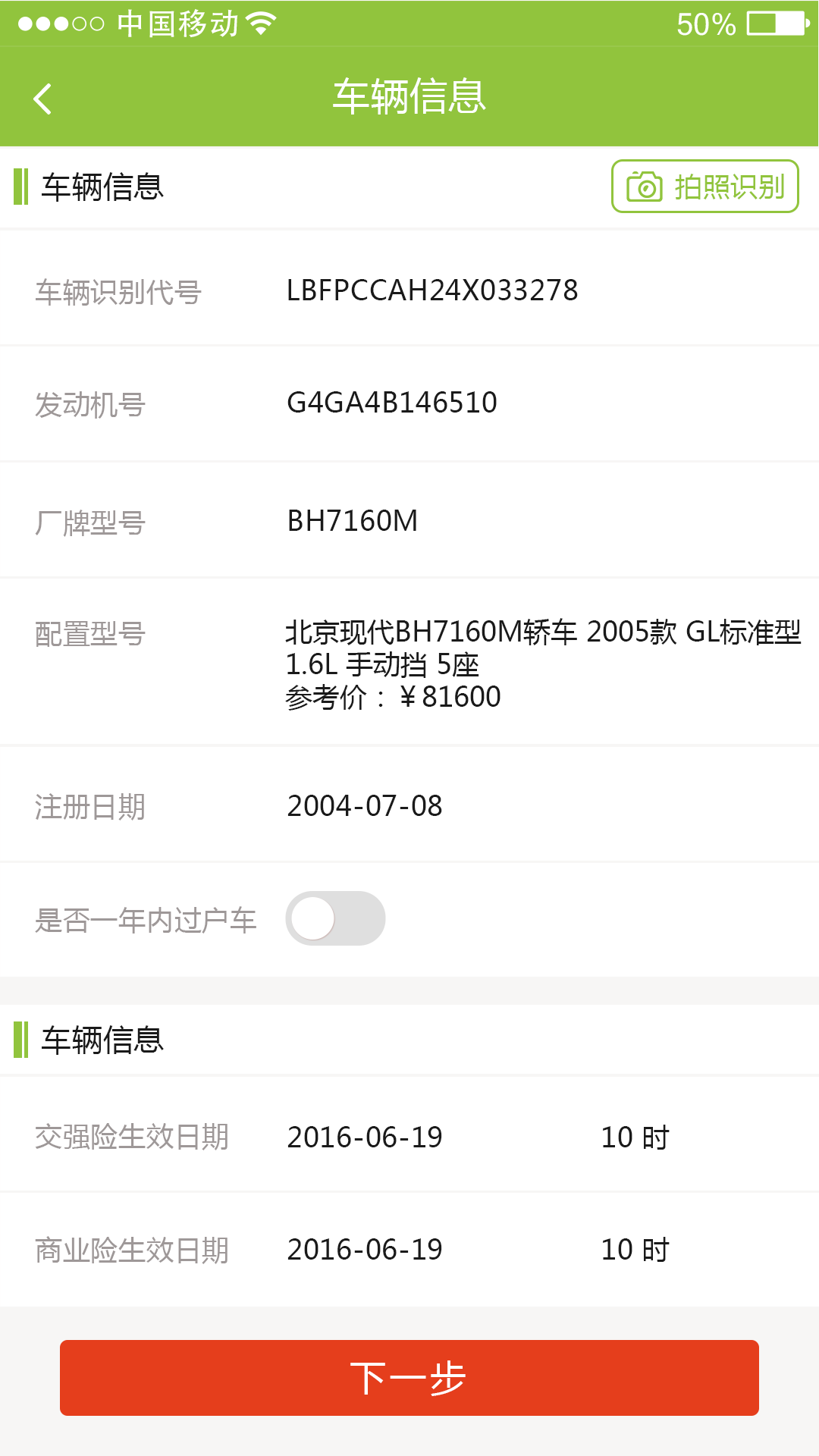Select the 车辆信息 title in the header
The width and height of the screenshot is (819, 1456).
[409, 97]
